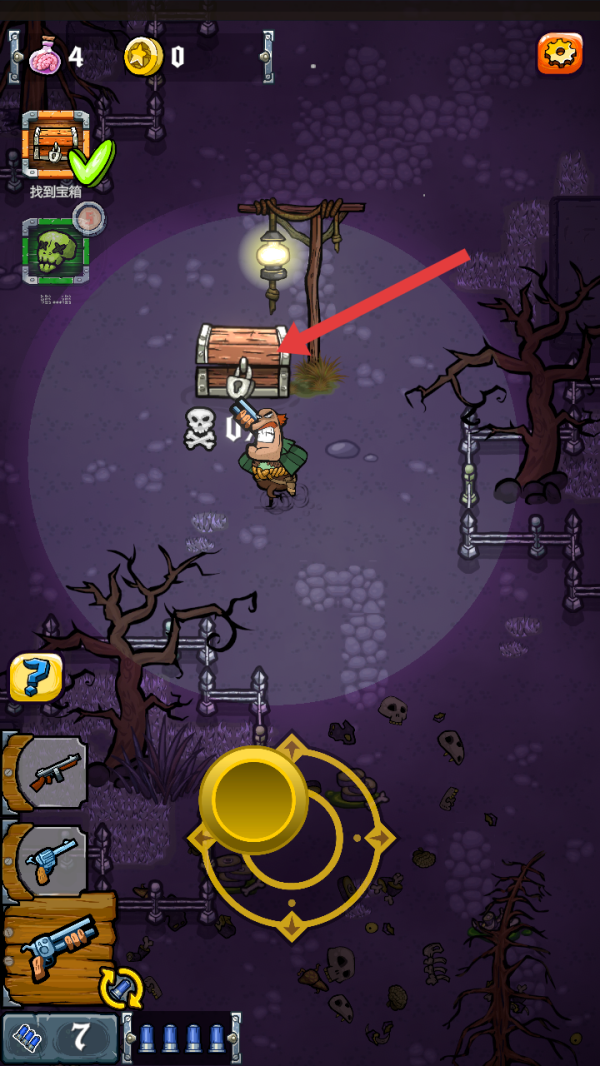
Task: Select the shotgun weapon slot
Action: click(58, 945)
